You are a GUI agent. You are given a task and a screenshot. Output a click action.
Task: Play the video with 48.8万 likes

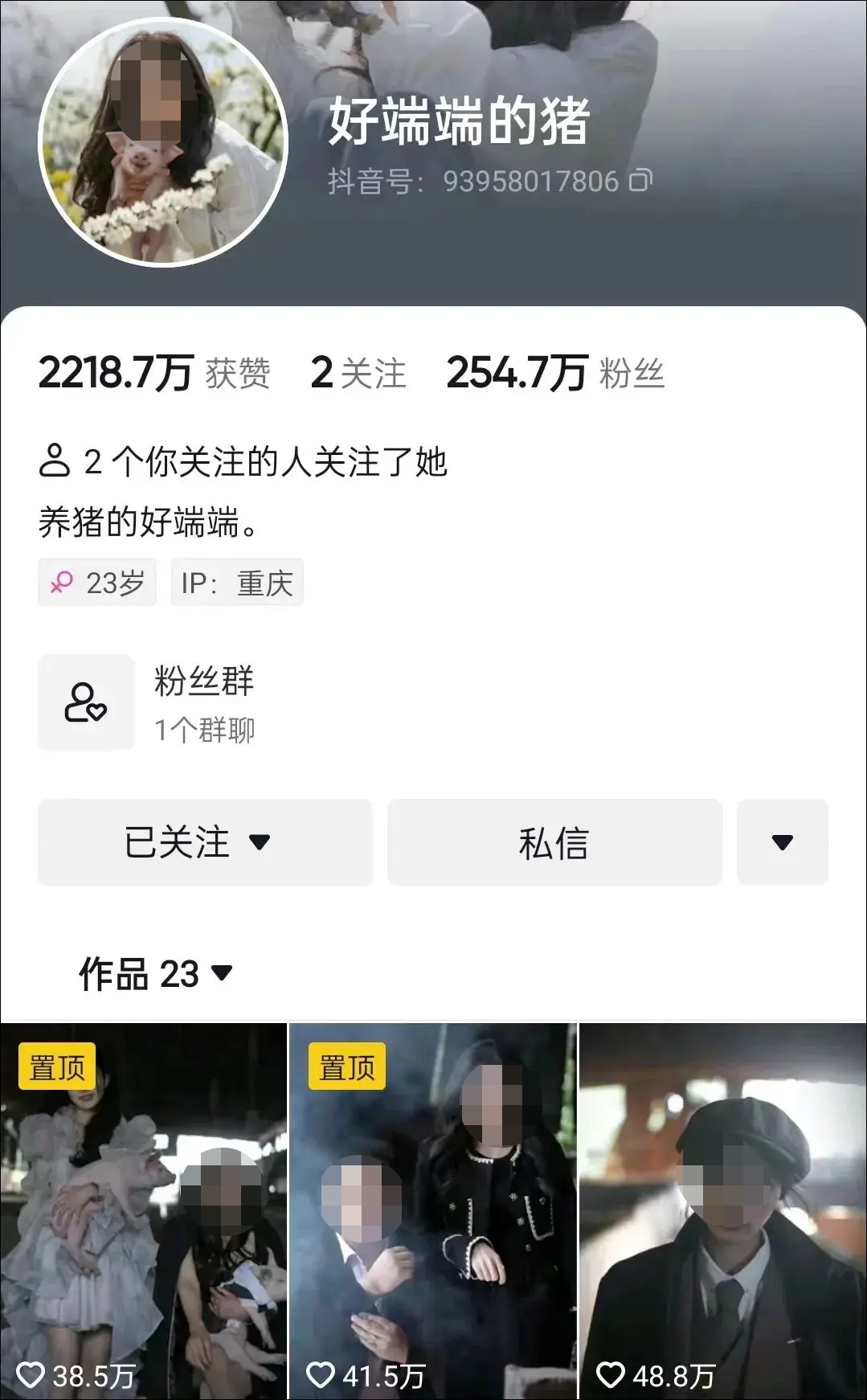pos(722,1210)
